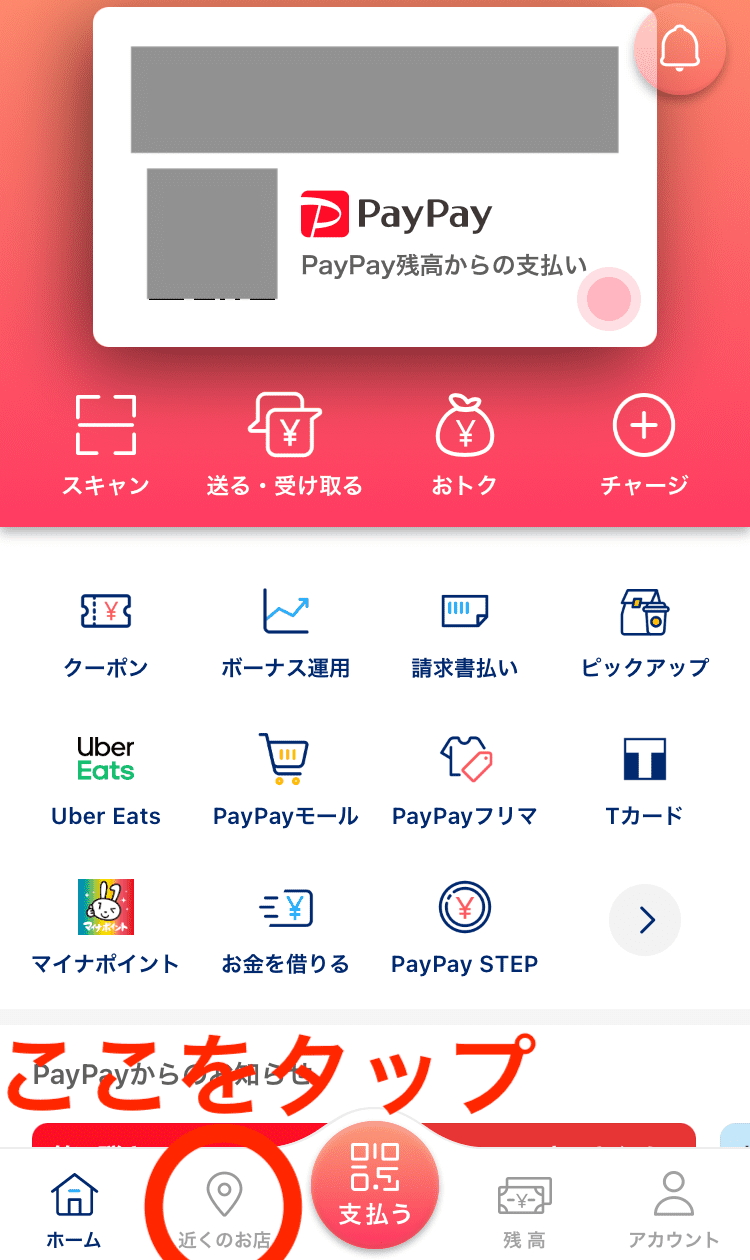The height and width of the screenshot is (1260, 750).
Task: Open 送る・受け取る
Action: point(285,445)
